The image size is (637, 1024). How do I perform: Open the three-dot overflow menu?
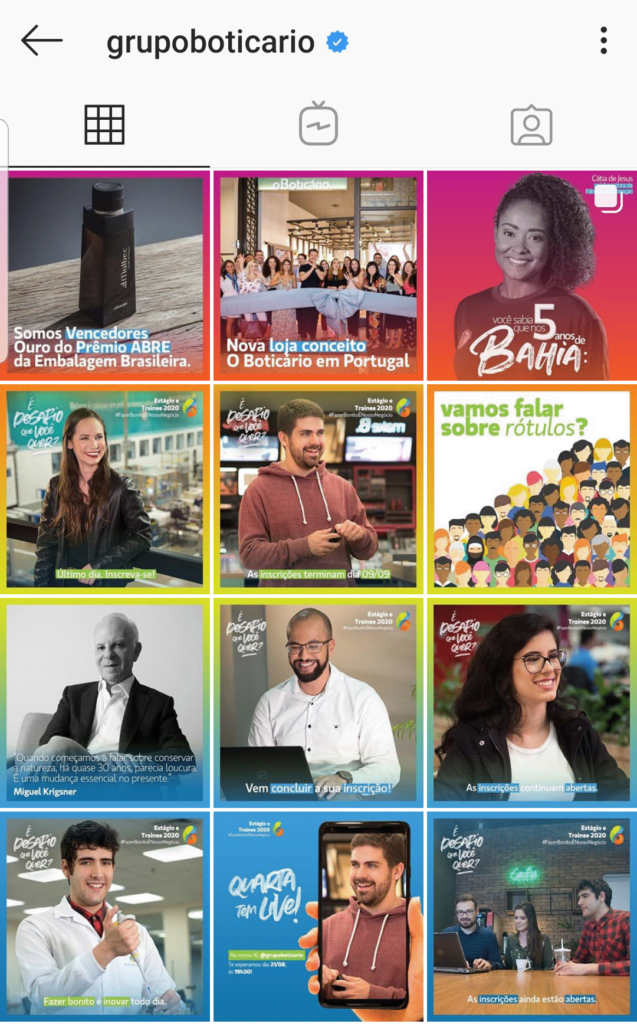tap(603, 41)
